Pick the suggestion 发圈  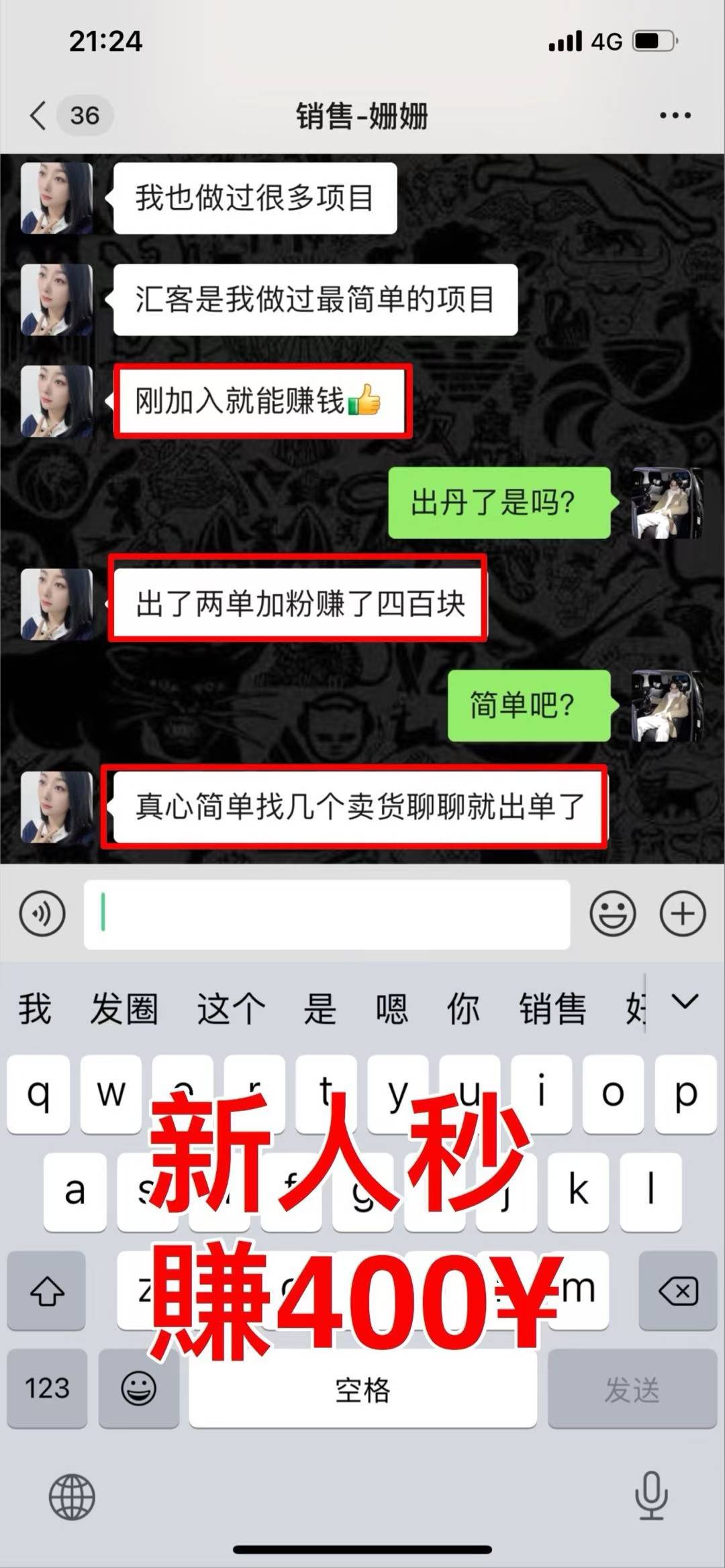[x=124, y=1008]
